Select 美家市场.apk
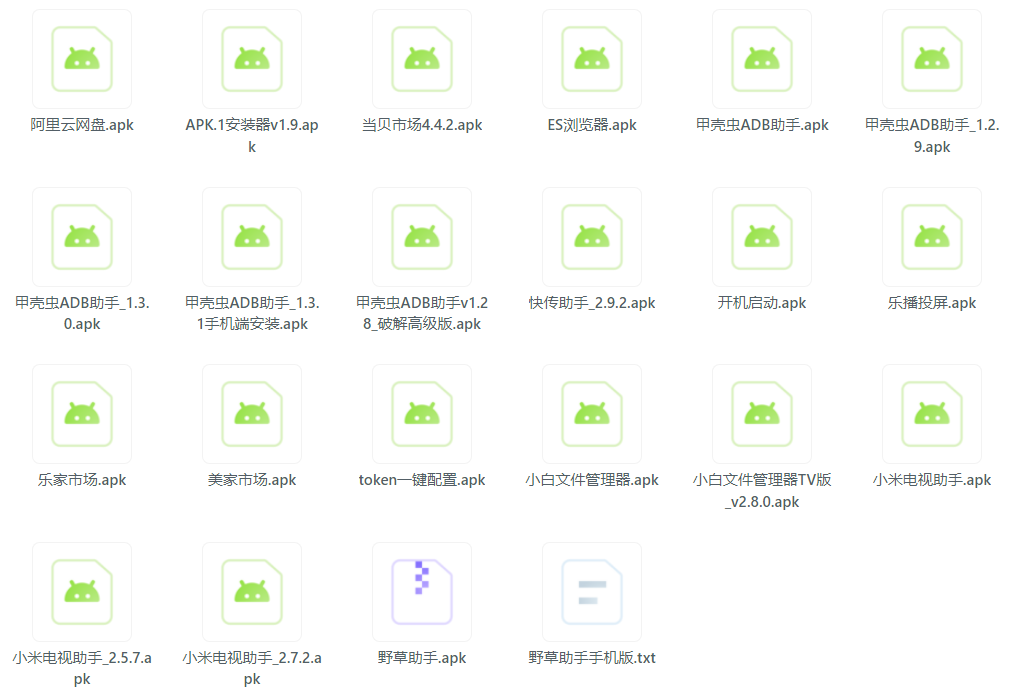The width and height of the screenshot is (1014, 694). pos(252,414)
